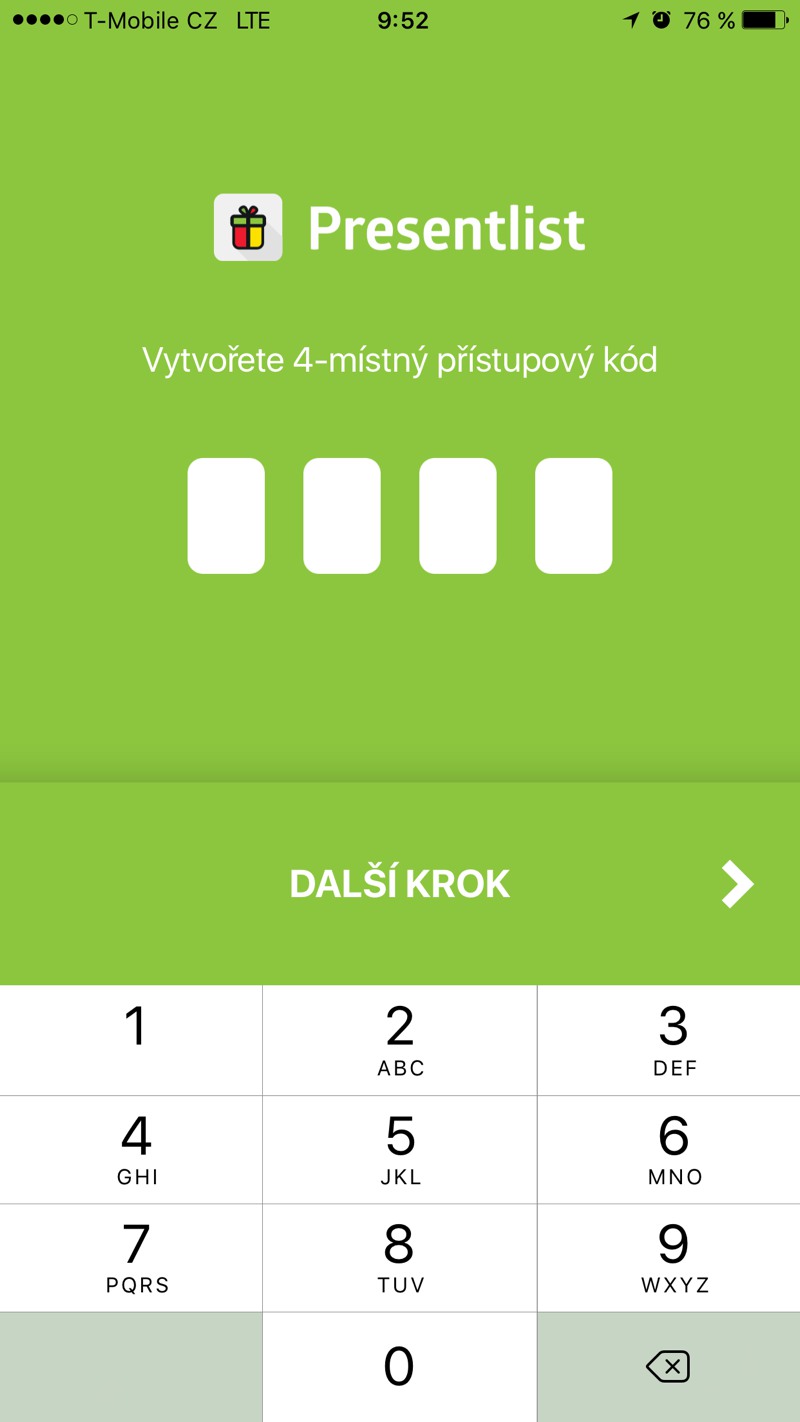The height and width of the screenshot is (1422, 800).
Task: Select the 8 TUV key
Action: (x=400, y=1258)
